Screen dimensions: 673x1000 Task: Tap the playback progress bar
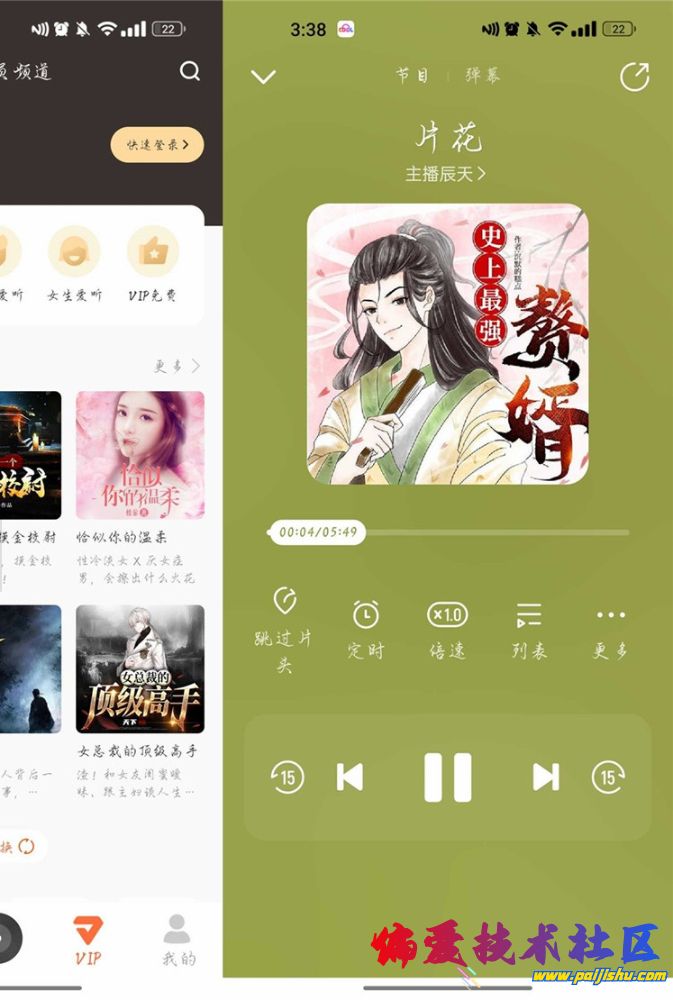point(500,532)
